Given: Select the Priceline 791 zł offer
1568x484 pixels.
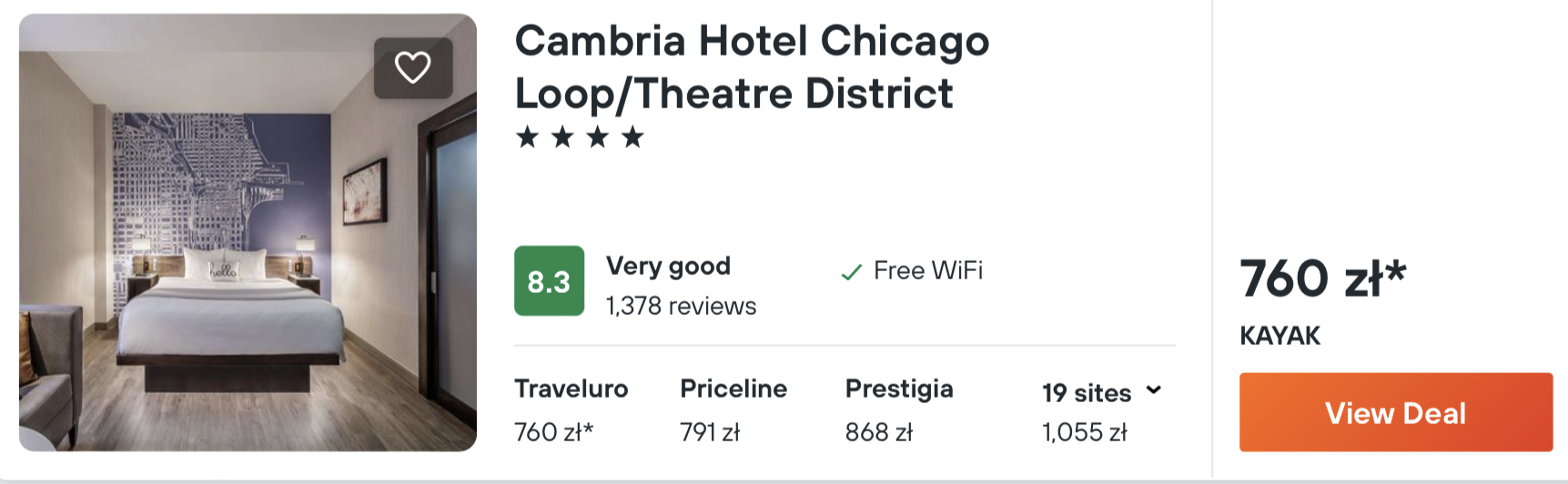Looking at the screenshot, I should pyautogui.click(x=733, y=410).
